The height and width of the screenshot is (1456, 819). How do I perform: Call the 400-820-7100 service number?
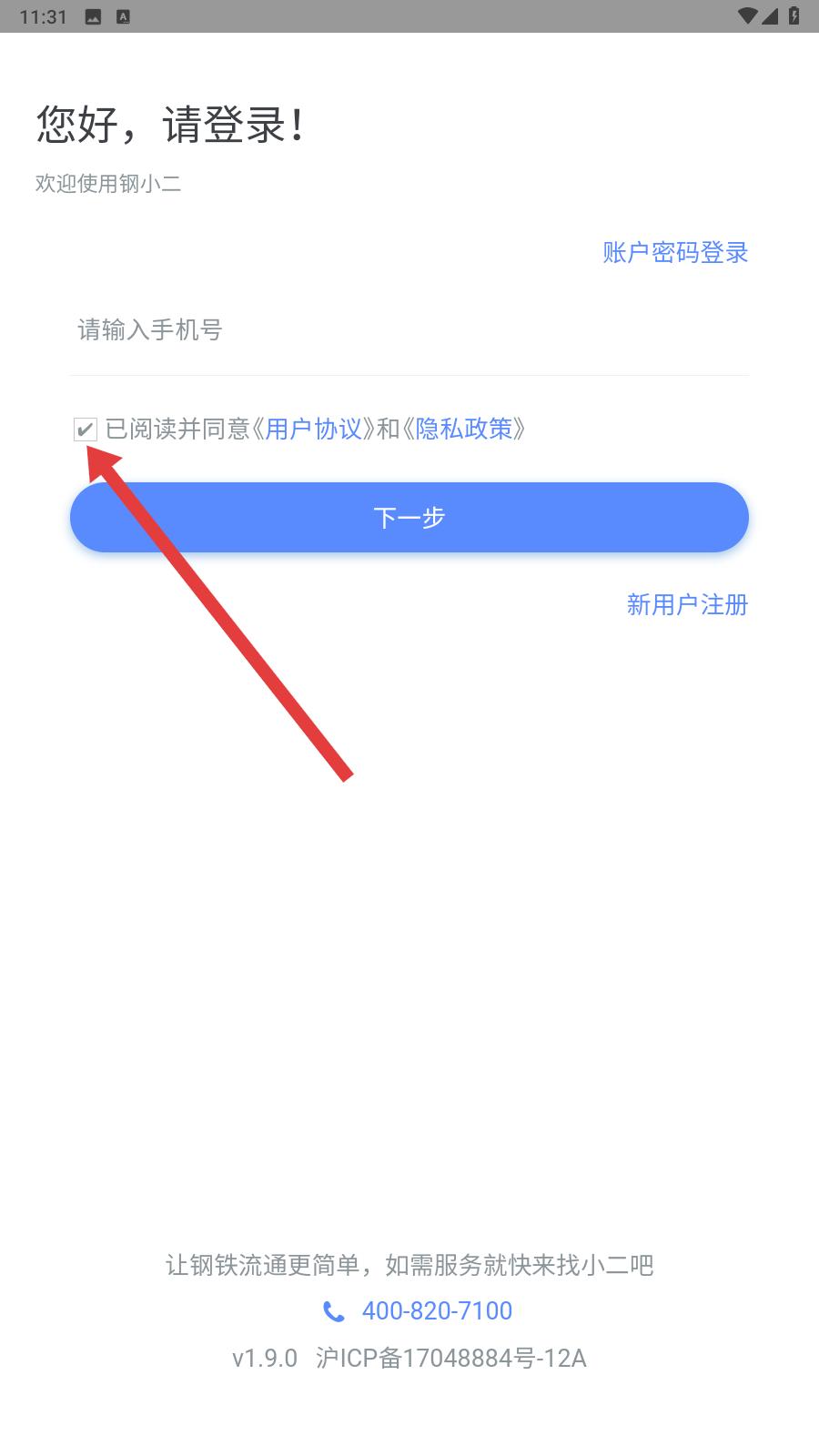click(x=437, y=1310)
